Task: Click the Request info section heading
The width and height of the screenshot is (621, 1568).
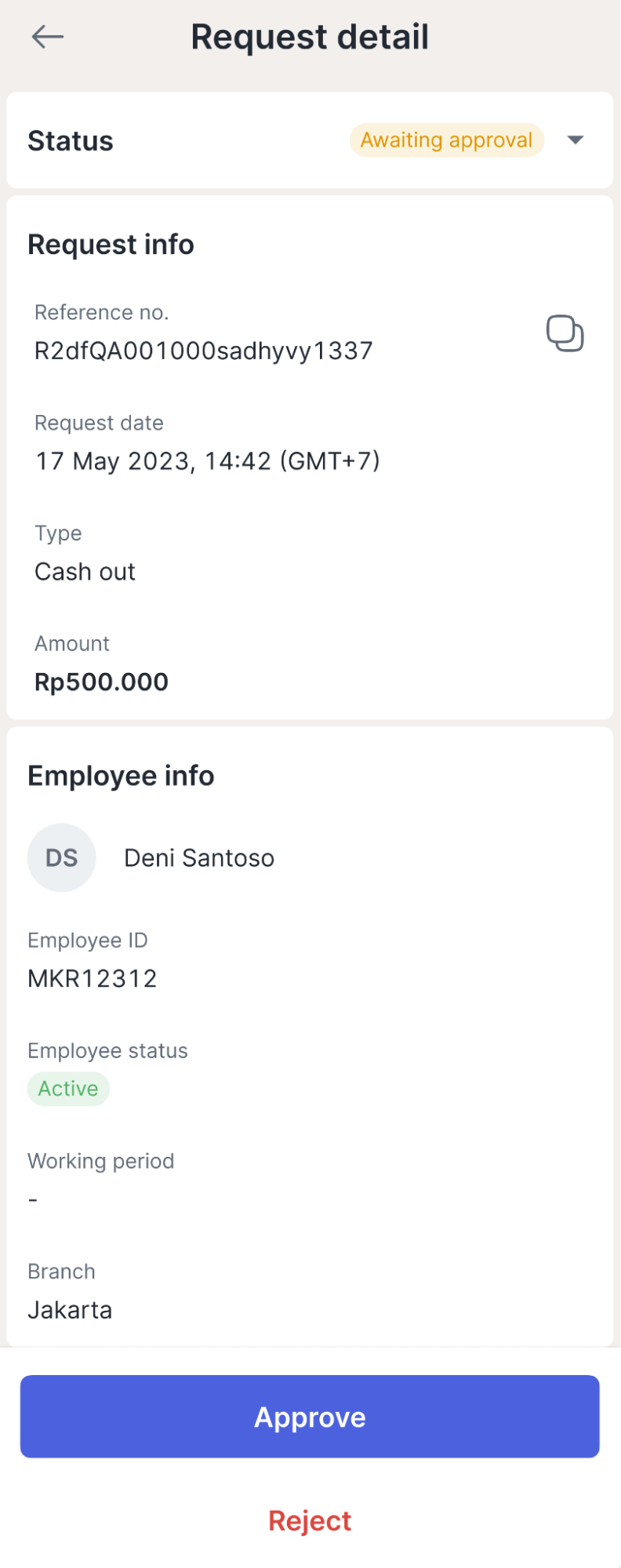Action: click(x=111, y=244)
